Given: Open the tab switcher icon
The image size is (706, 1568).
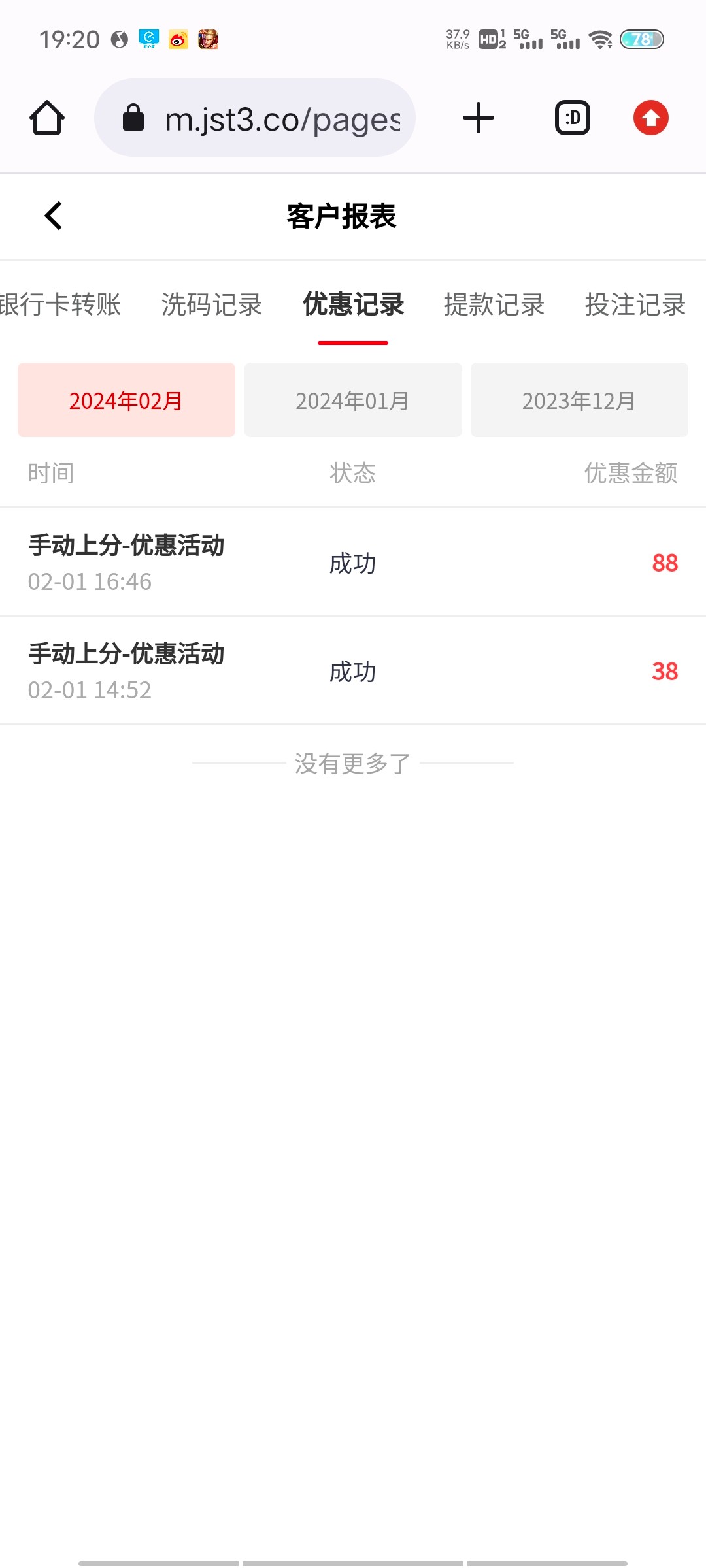Looking at the screenshot, I should (x=571, y=118).
